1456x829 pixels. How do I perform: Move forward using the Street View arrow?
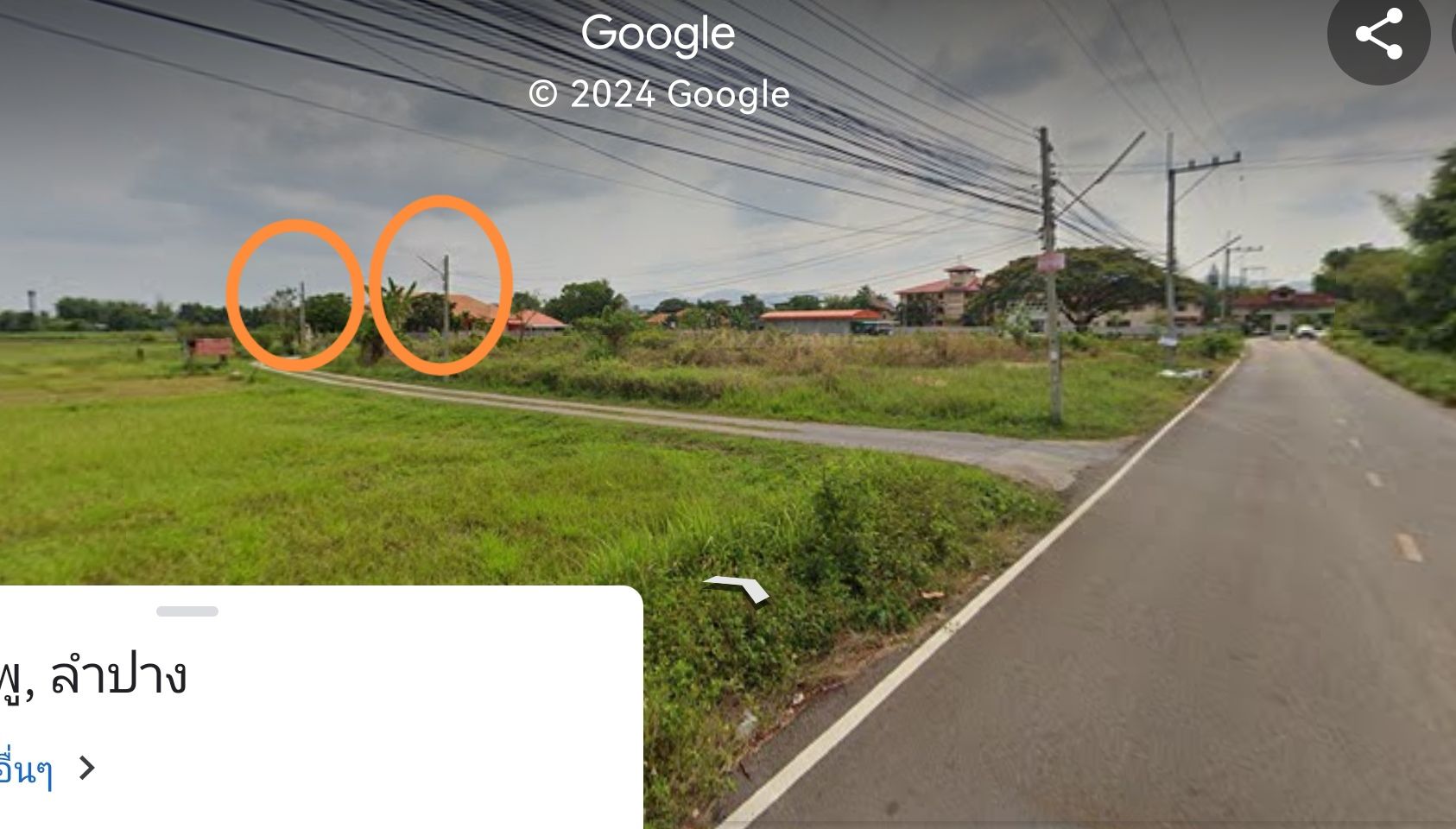point(737,588)
